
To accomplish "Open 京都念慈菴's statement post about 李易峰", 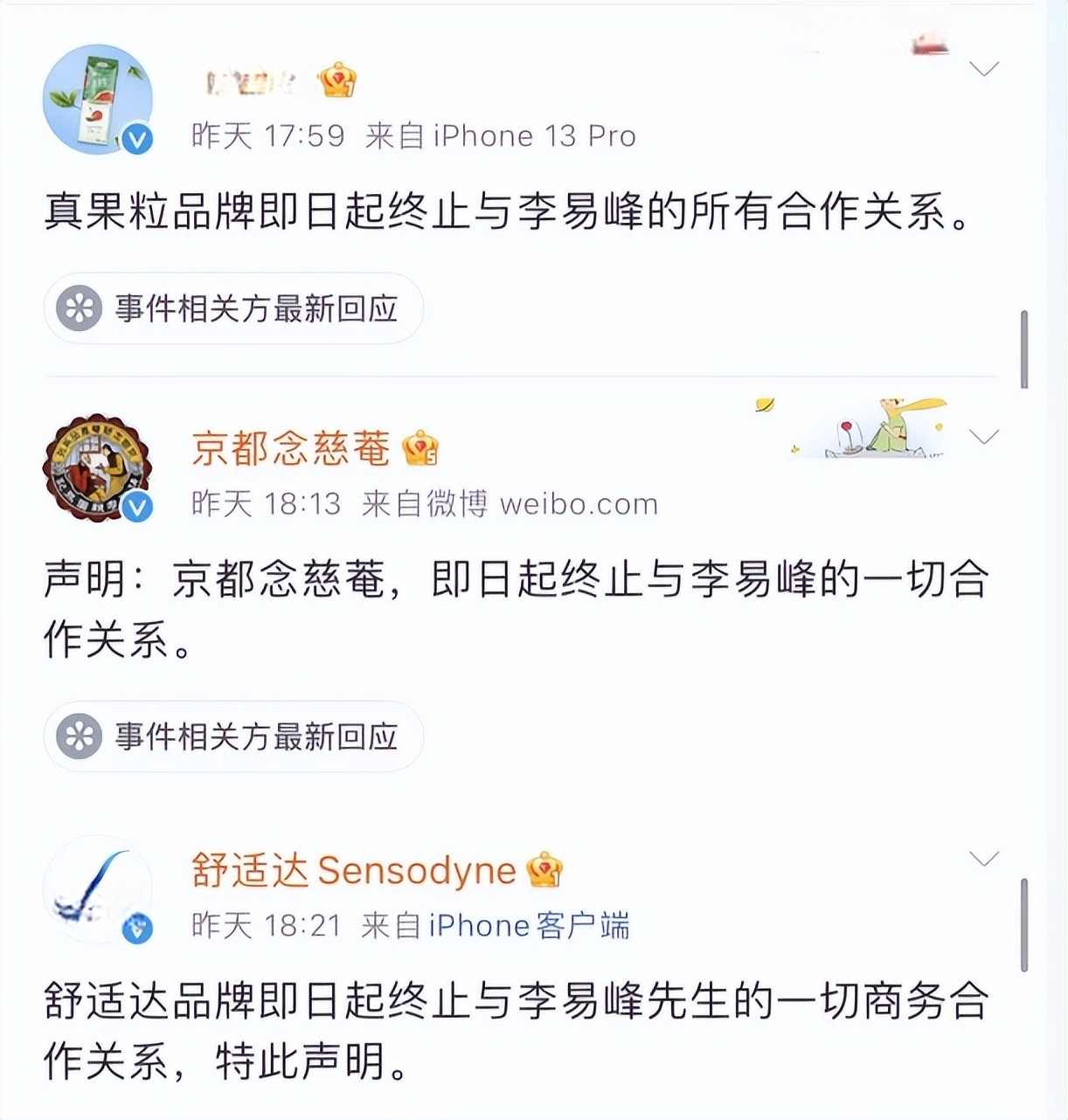I will 516,609.
